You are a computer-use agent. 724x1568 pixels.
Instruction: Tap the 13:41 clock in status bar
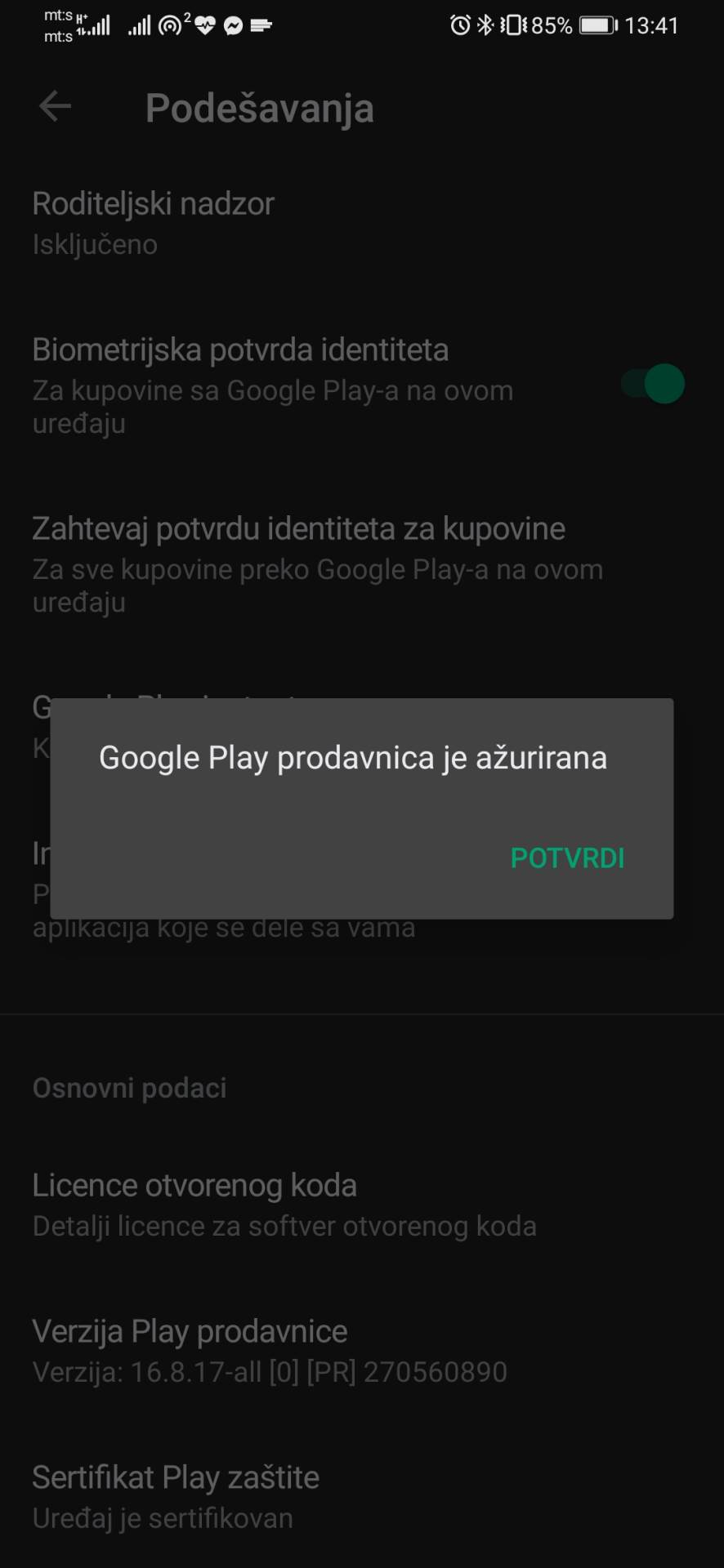(x=650, y=25)
